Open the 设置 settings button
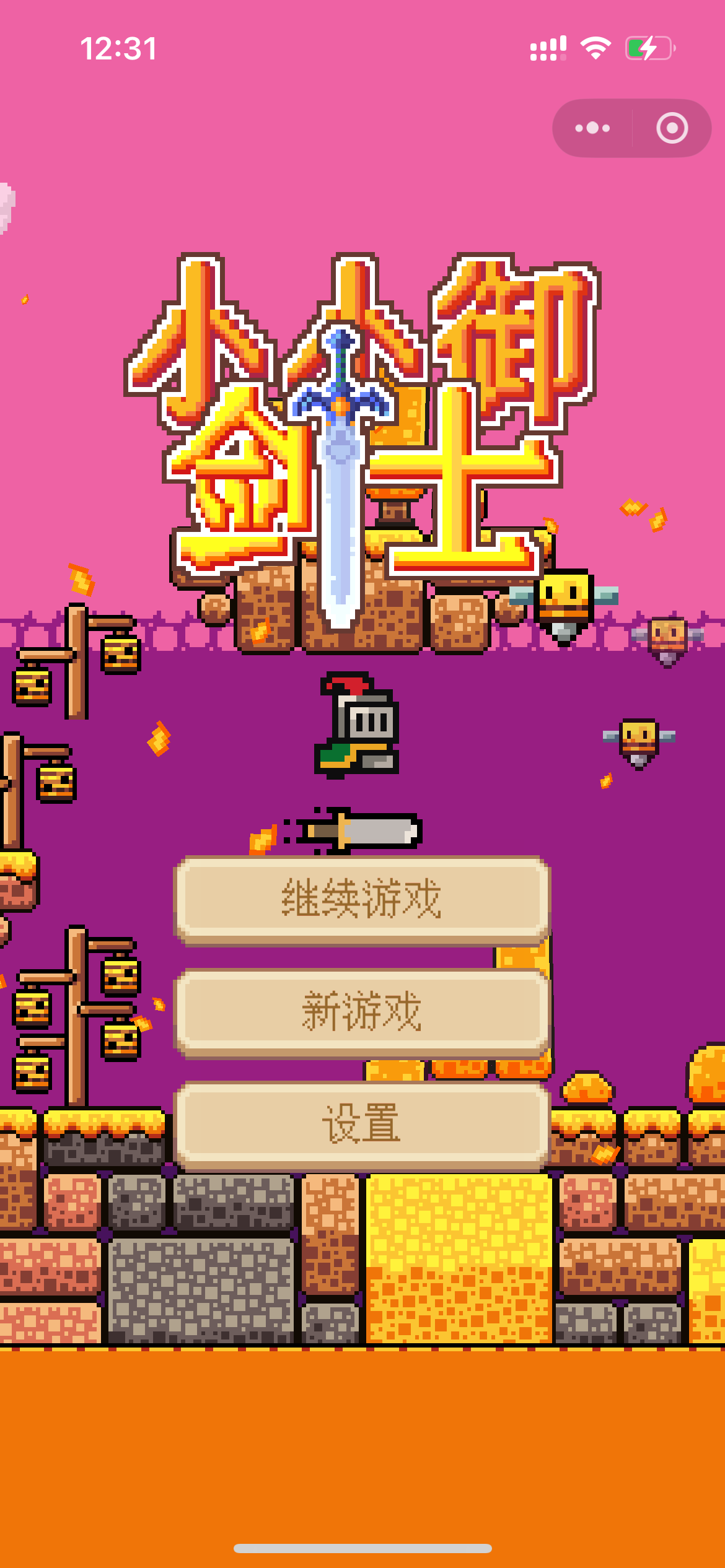Image resolution: width=725 pixels, height=1568 pixels. [362, 1124]
